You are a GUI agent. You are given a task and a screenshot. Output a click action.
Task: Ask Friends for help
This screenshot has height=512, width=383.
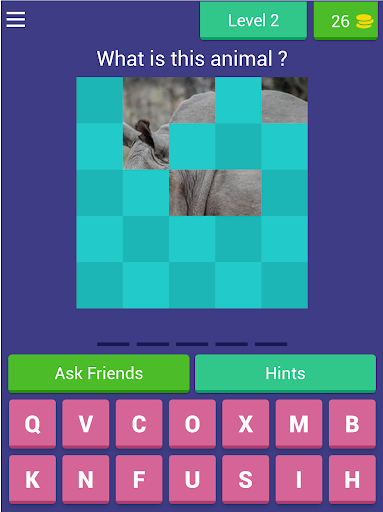point(99,373)
